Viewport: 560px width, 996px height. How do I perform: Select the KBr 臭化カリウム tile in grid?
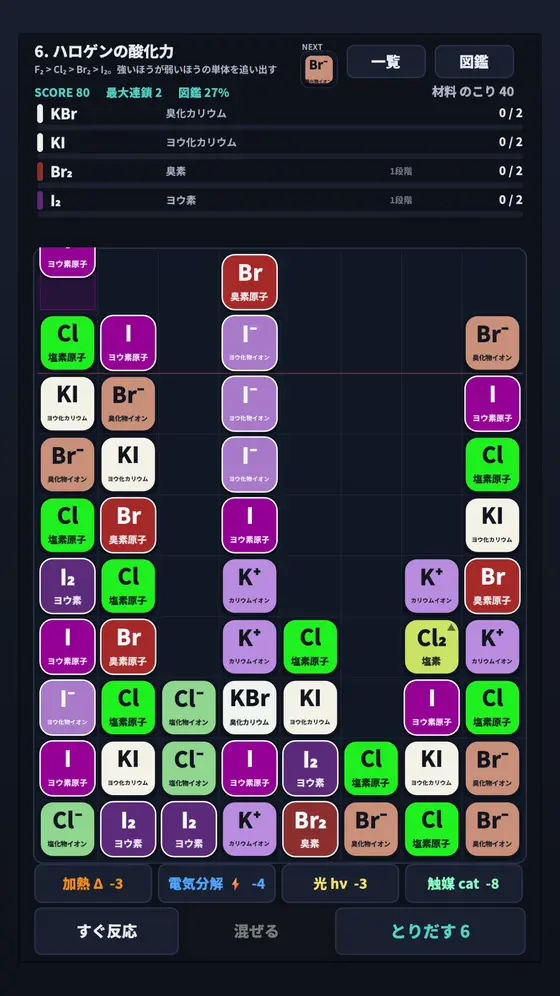click(x=250, y=708)
